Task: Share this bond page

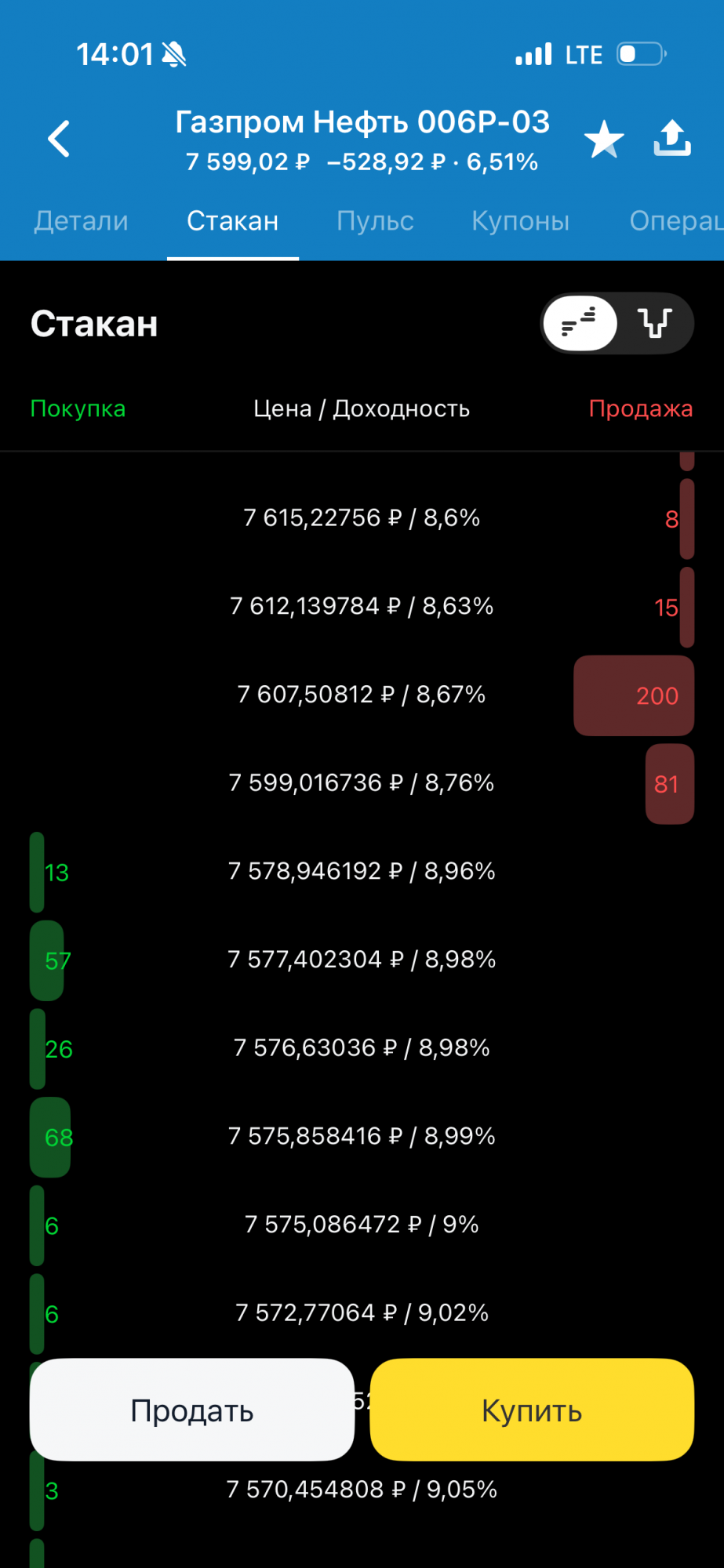Action: point(672,139)
